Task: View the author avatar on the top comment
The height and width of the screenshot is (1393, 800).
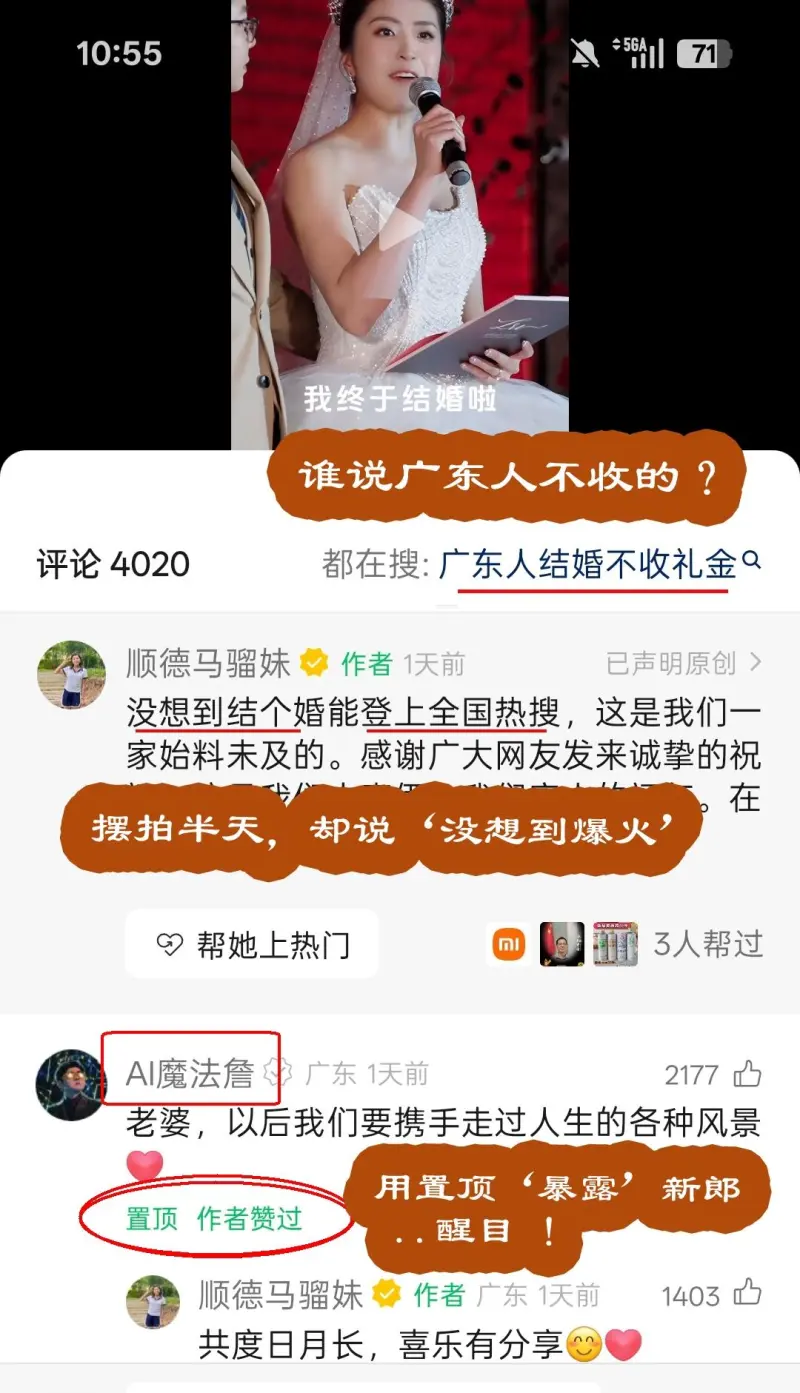Action: pos(71,674)
